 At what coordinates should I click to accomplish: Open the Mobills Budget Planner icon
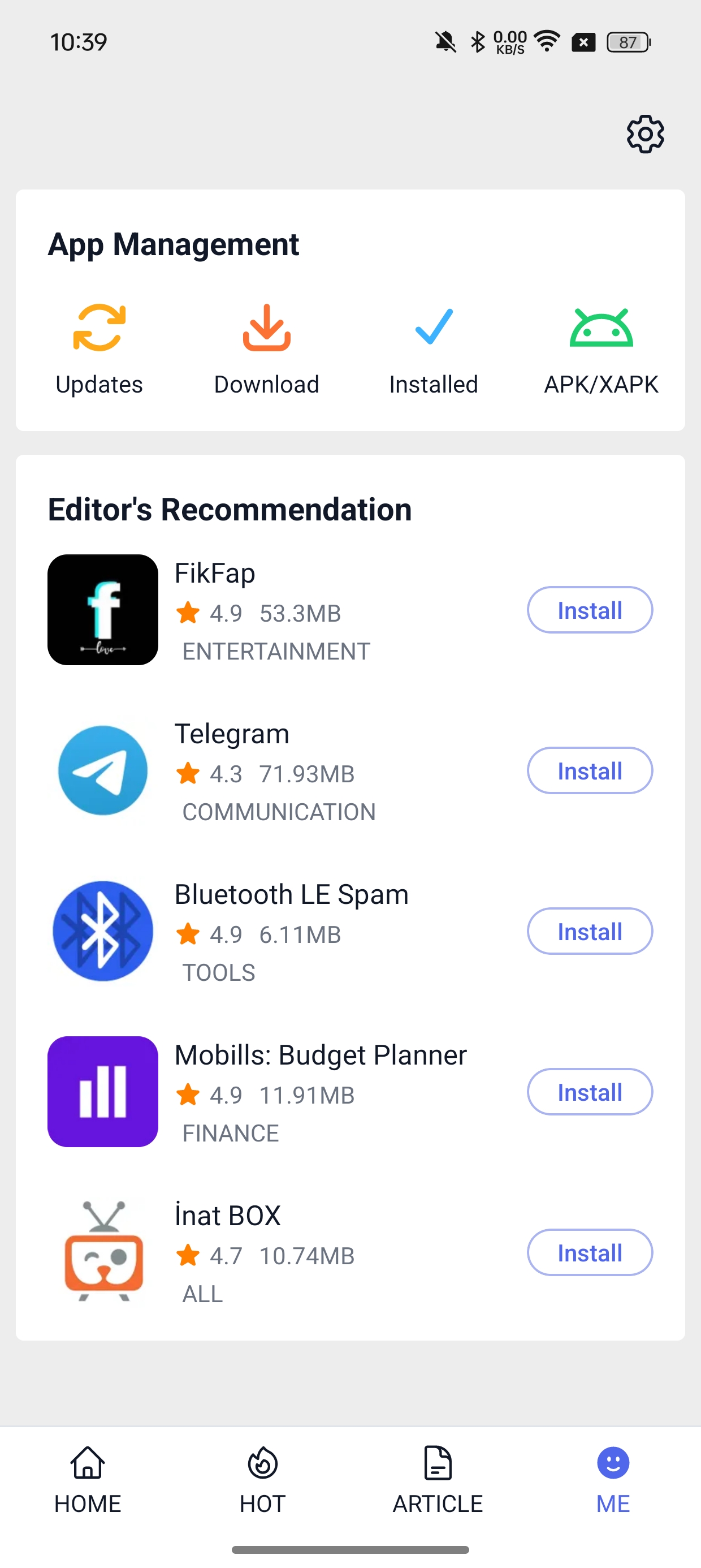(102, 1092)
